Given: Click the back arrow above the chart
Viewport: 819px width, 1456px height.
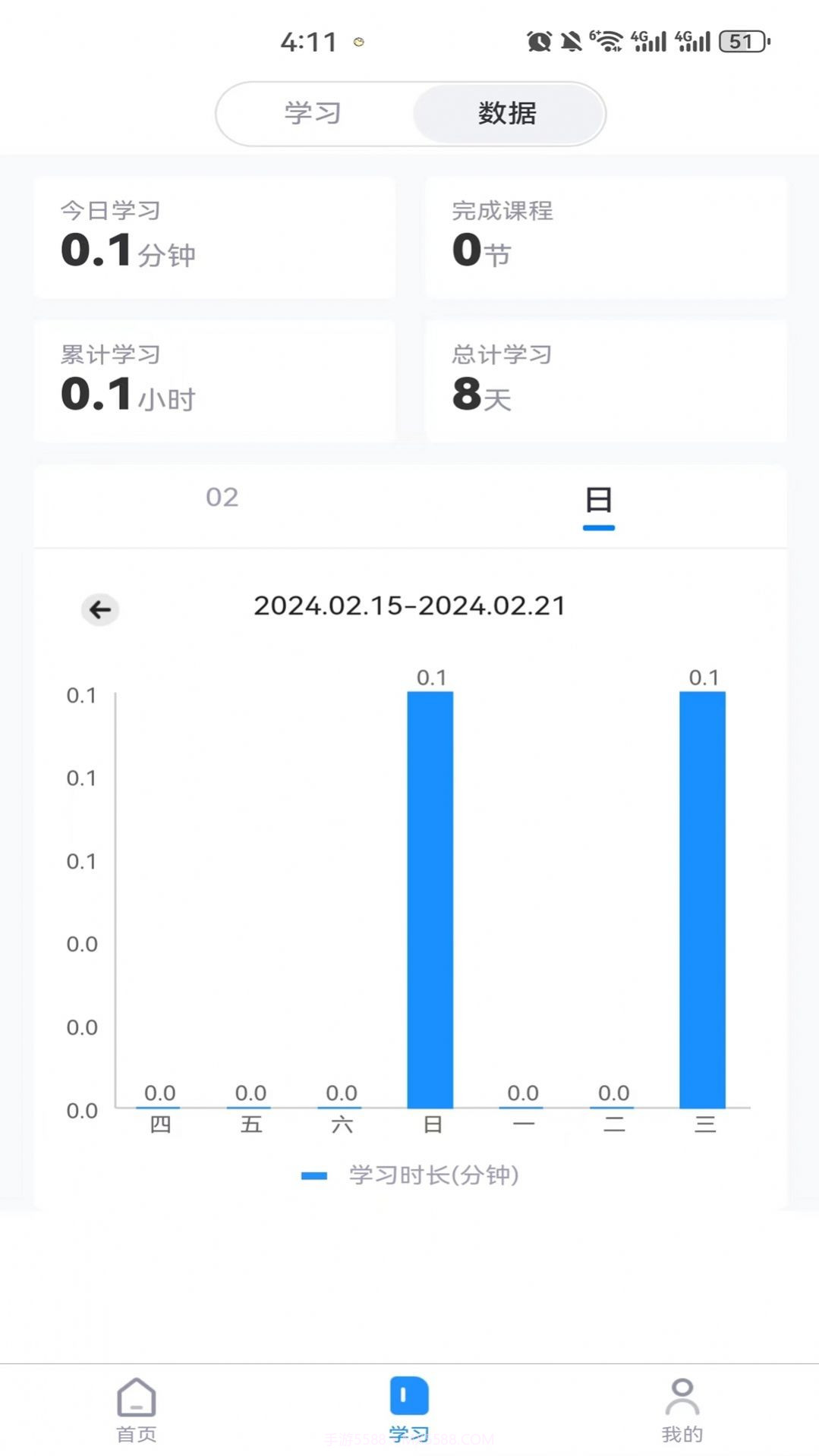Looking at the screenshot, I should [x=99, y=609].
